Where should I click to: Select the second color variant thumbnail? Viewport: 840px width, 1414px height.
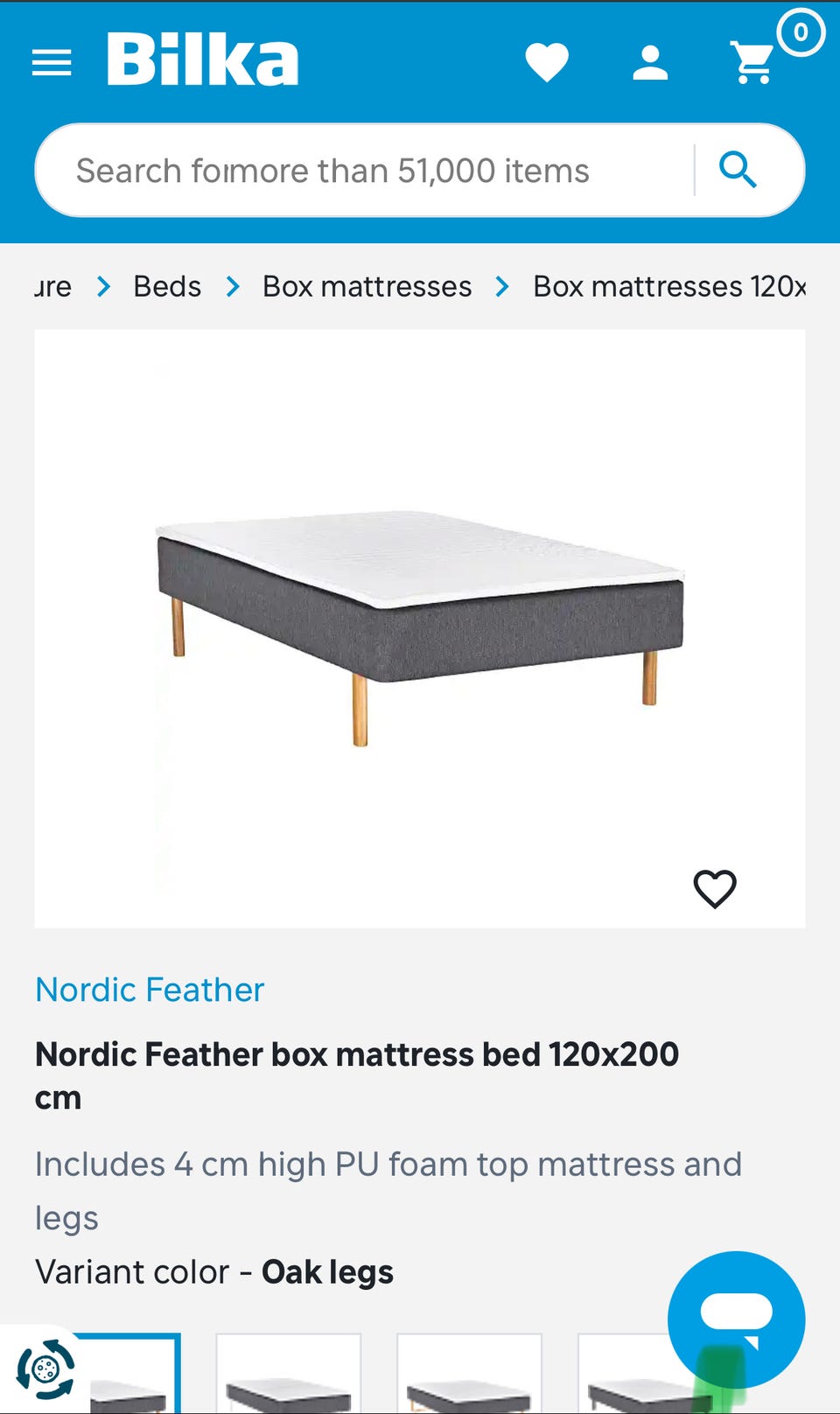(x=289, y=1375)
